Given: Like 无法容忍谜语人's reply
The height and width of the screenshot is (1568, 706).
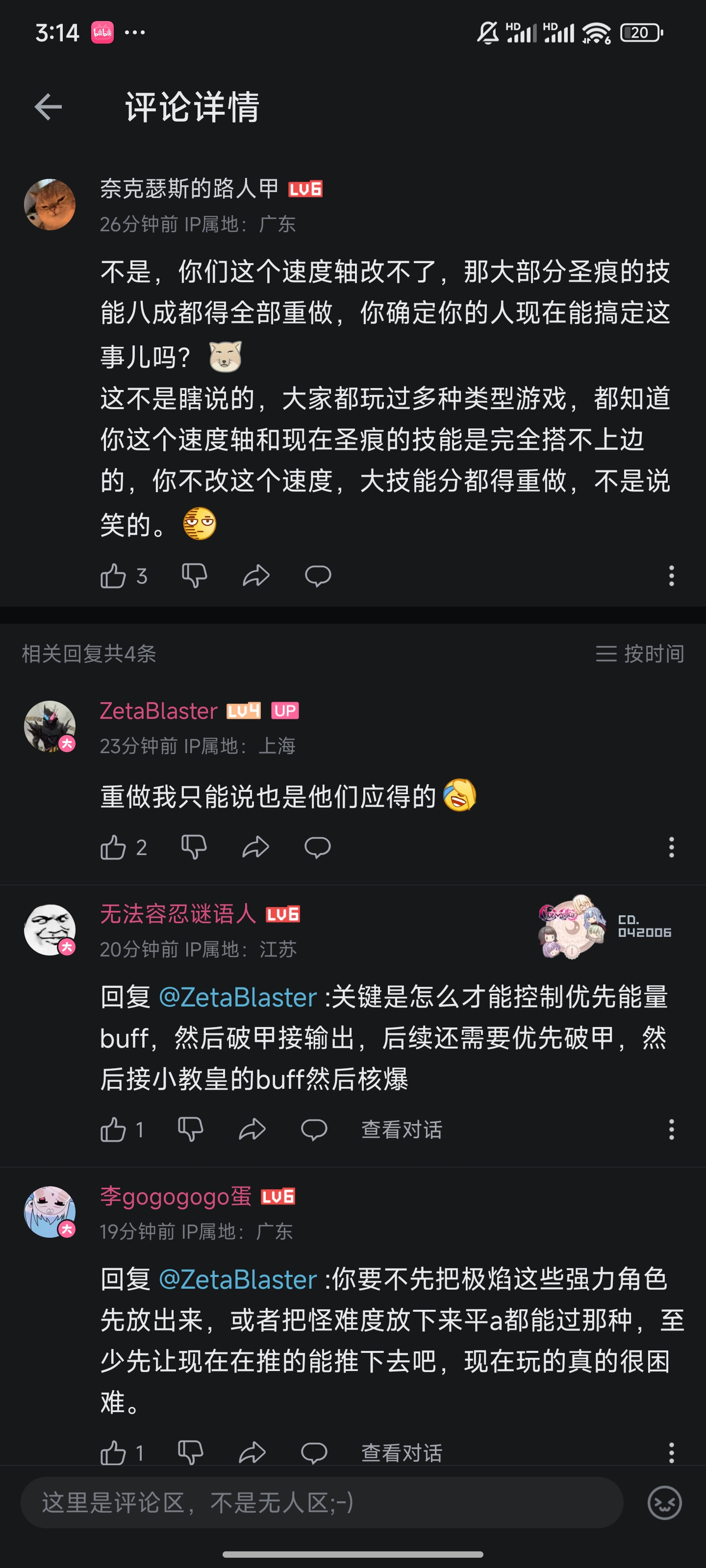Looking at the screenshot, I should coord(113,1130).
